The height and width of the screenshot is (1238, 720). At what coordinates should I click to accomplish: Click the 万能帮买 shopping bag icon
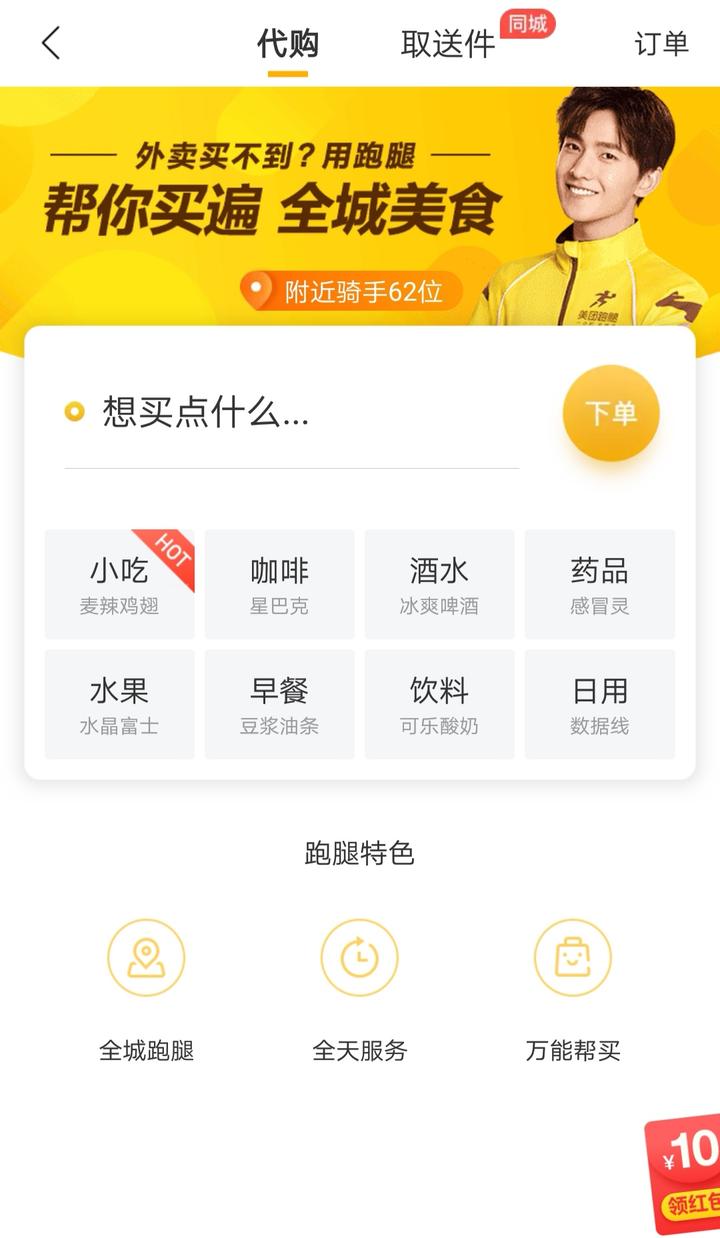coord(572,957)
